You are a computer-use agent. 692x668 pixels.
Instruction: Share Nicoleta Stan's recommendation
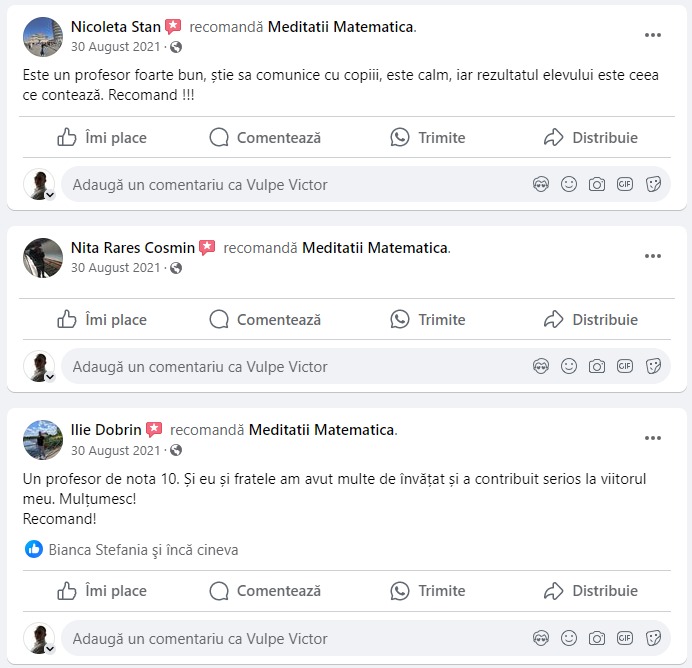coord(590,138)
